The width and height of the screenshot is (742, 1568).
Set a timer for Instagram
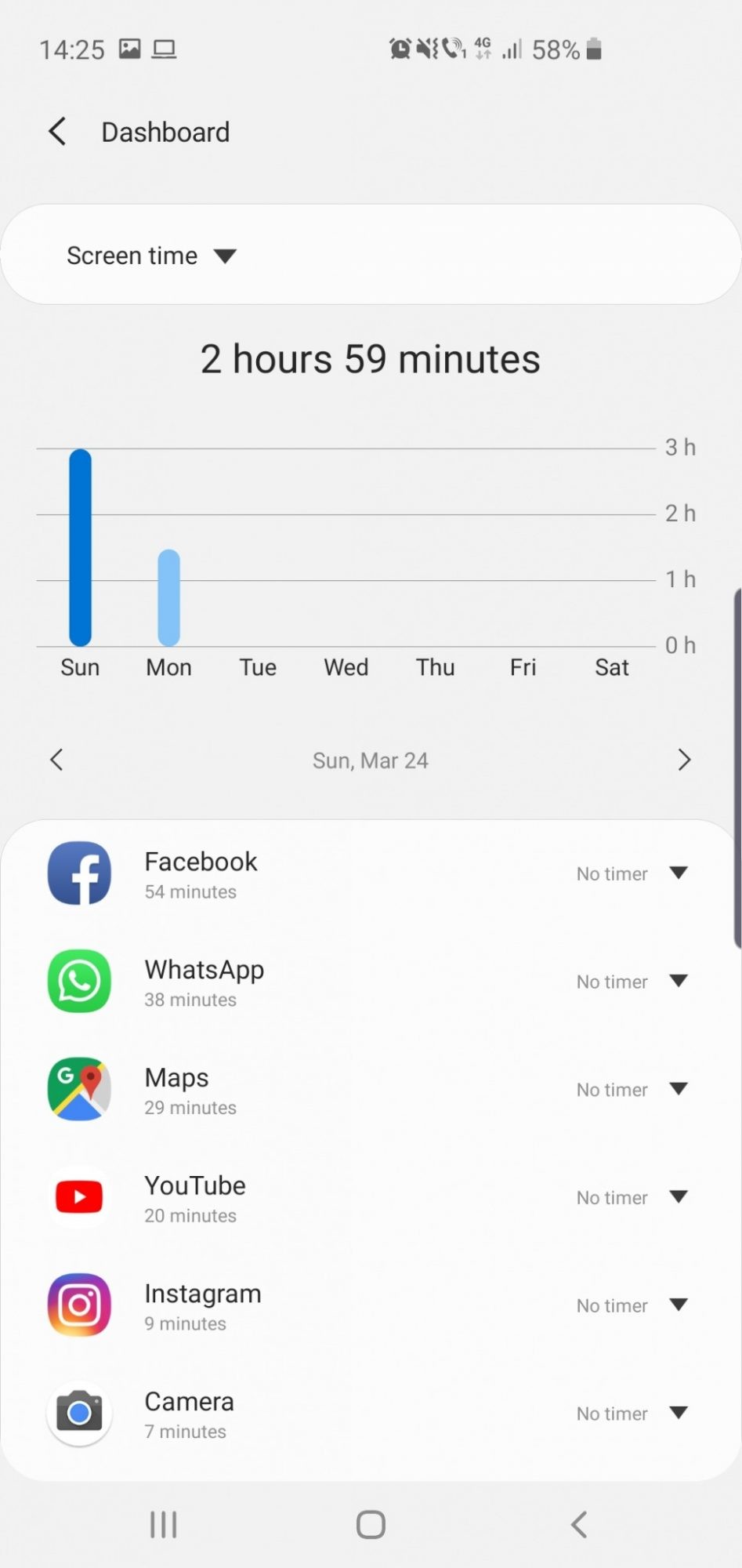click(x=632, y=1306)
